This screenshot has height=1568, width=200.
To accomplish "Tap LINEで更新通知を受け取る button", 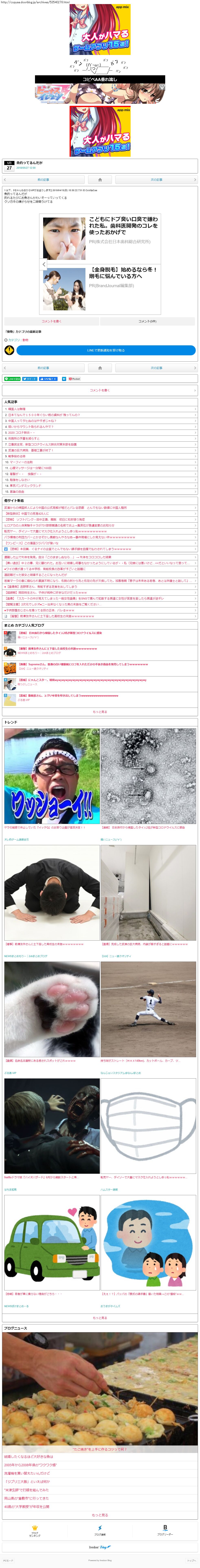I will coord(106,350).
